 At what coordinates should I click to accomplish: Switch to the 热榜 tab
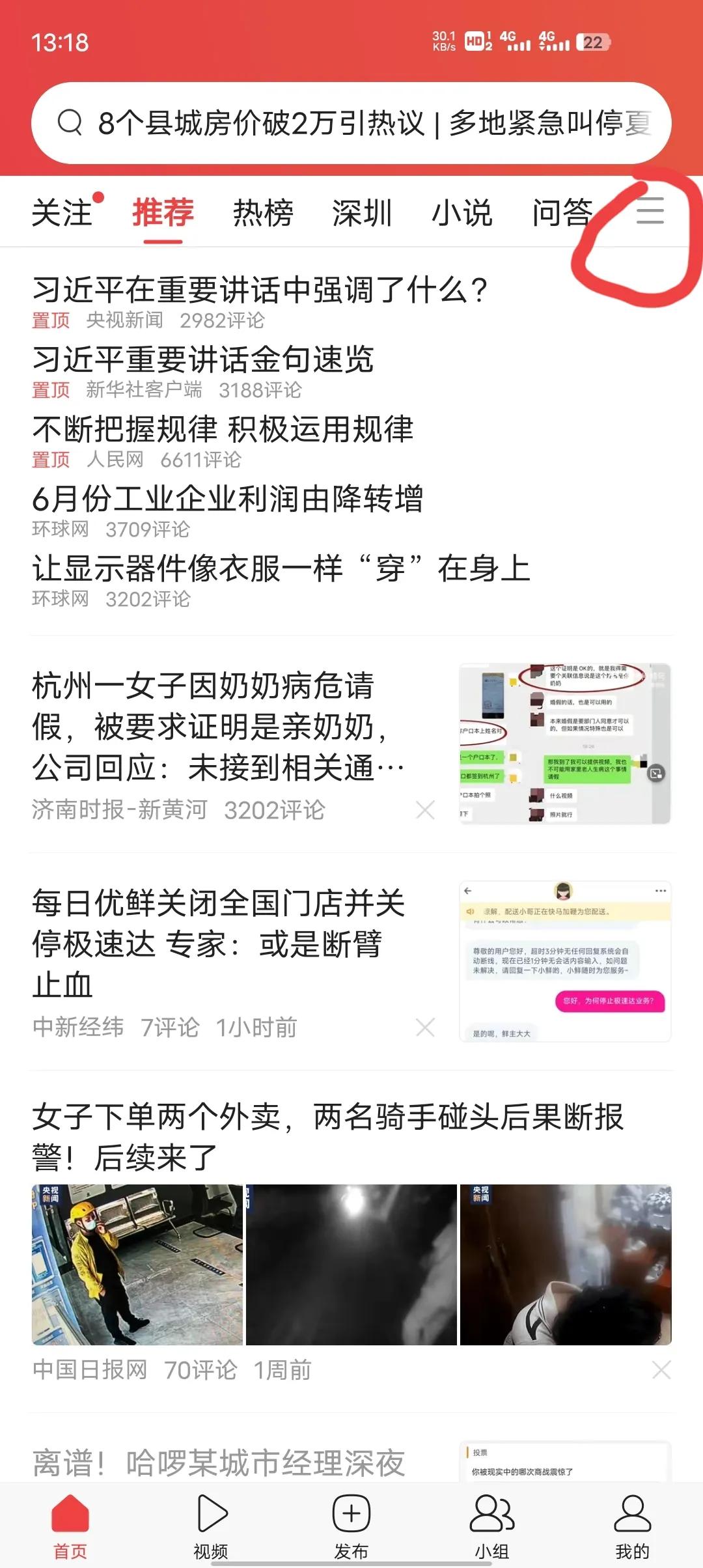tap(263, 212)
